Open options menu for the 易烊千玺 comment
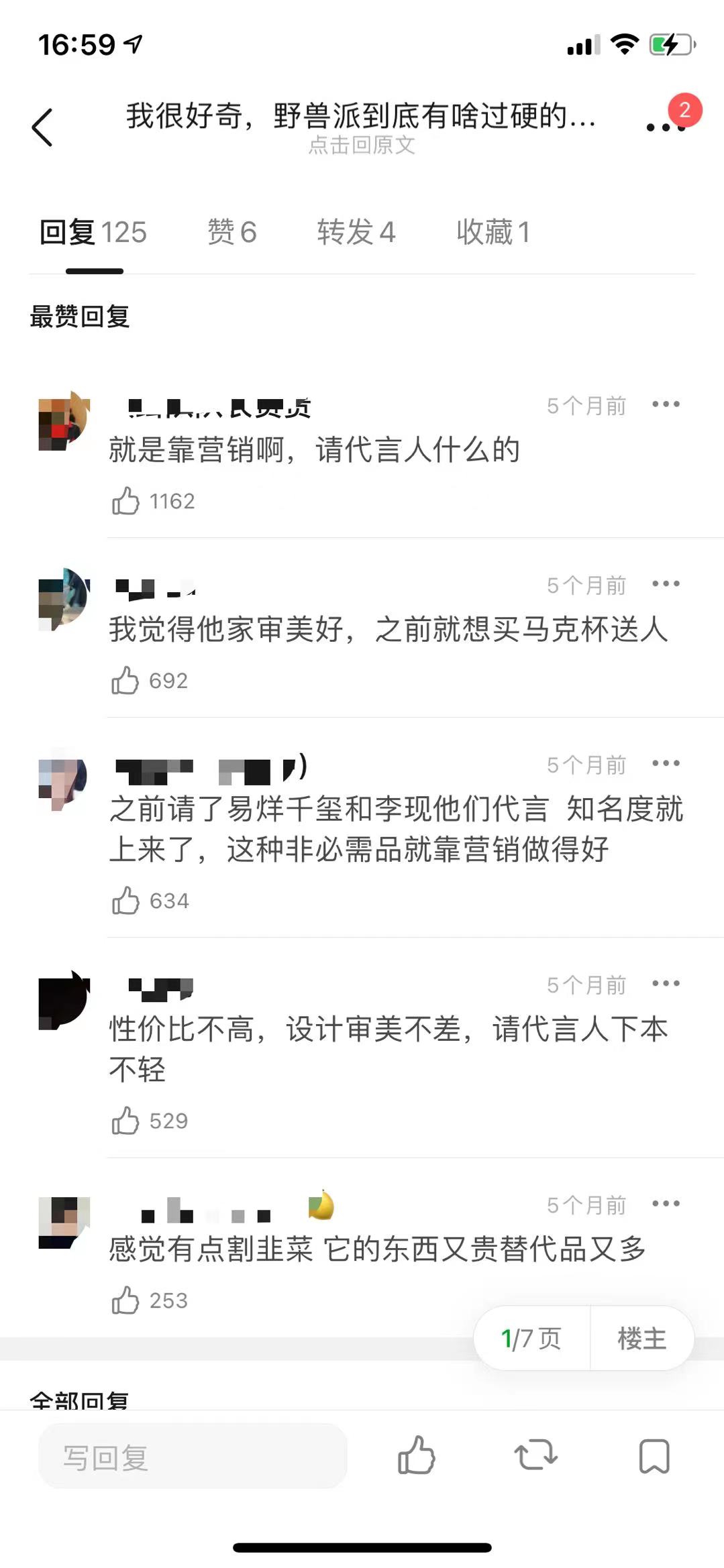Viewport: 724px width, 1568px height. coord(666,763)
